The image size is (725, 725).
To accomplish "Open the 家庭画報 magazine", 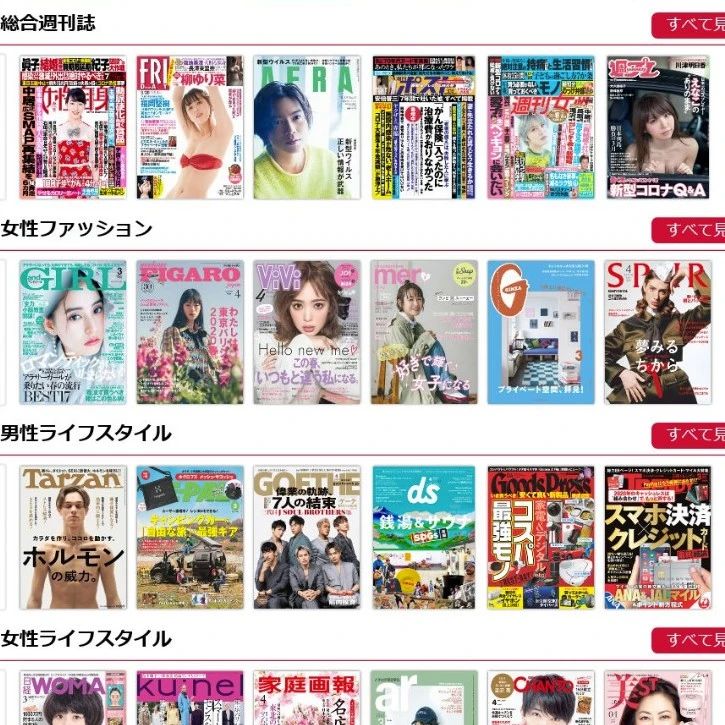I will pos(306,698).
